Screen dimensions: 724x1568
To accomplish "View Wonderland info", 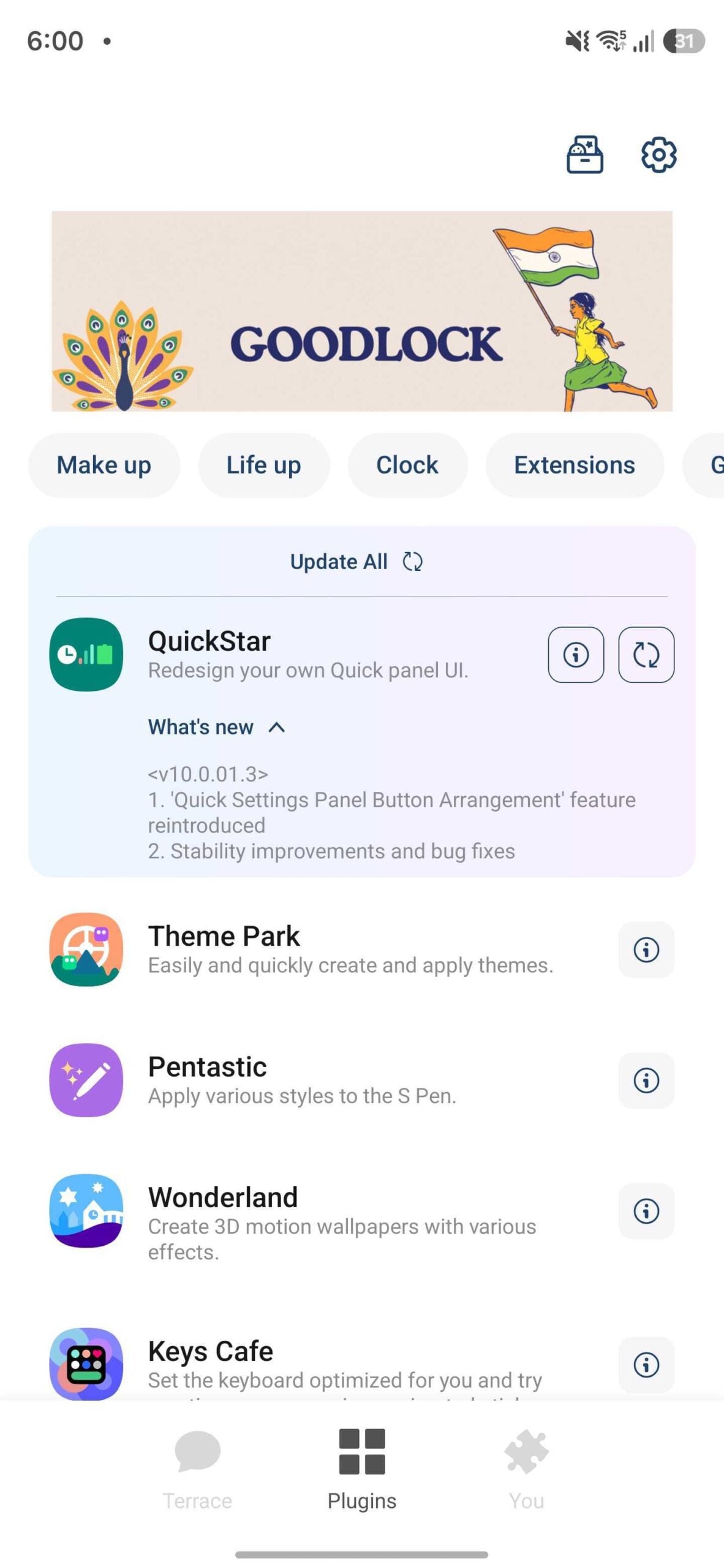I will point(646,1211).
